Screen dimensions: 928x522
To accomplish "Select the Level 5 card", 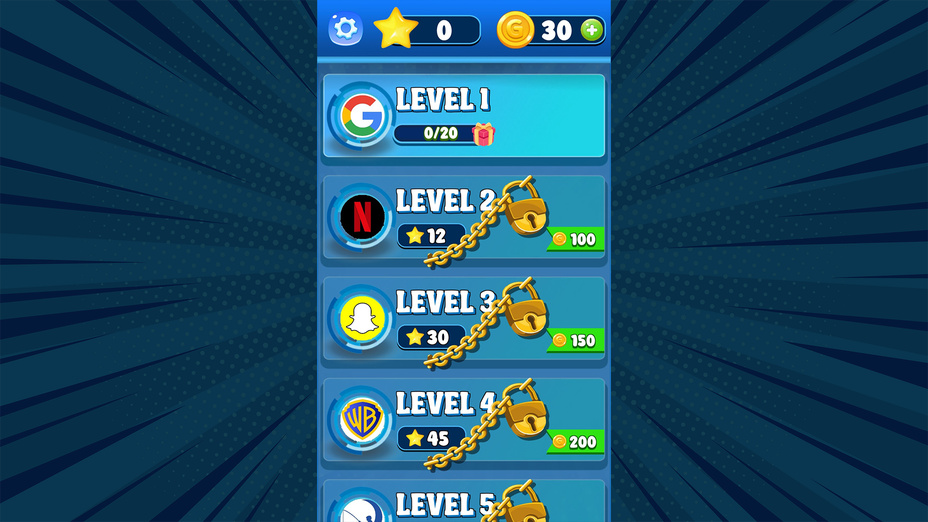I will pos(440,504).
